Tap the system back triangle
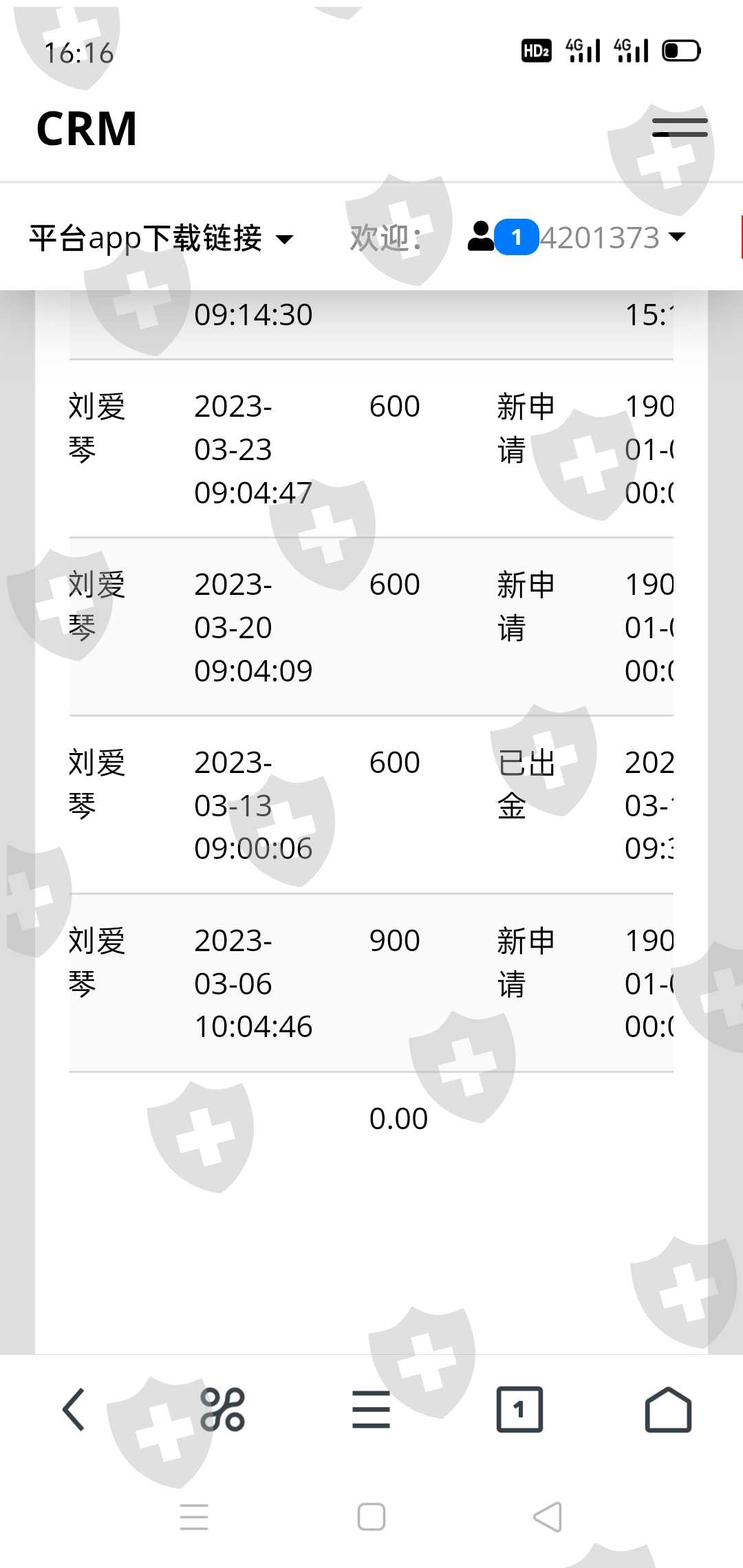The image size is (743, 1568). (x=548, y=1516)
